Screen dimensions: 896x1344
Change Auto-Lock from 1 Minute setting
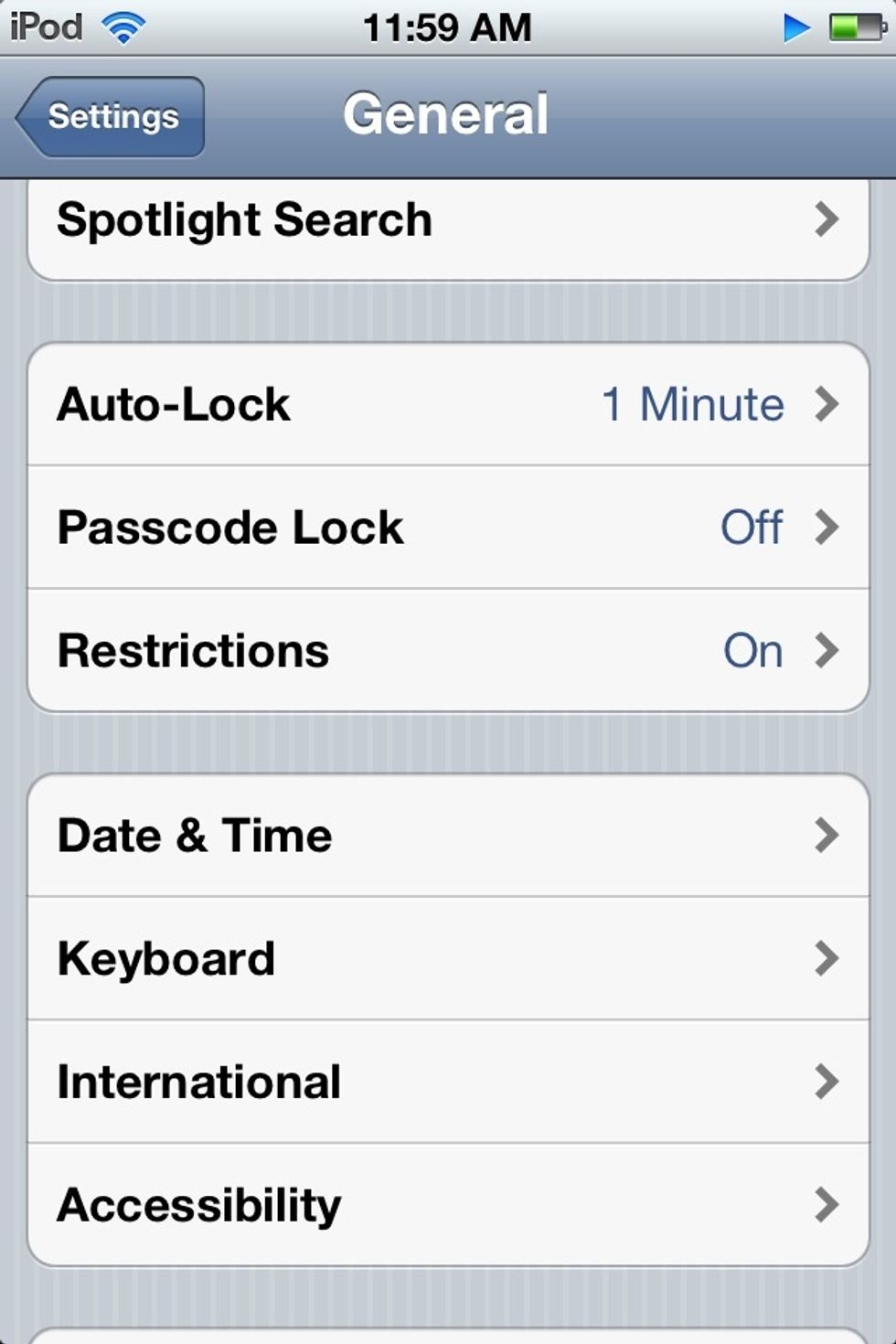pos(448,404)
